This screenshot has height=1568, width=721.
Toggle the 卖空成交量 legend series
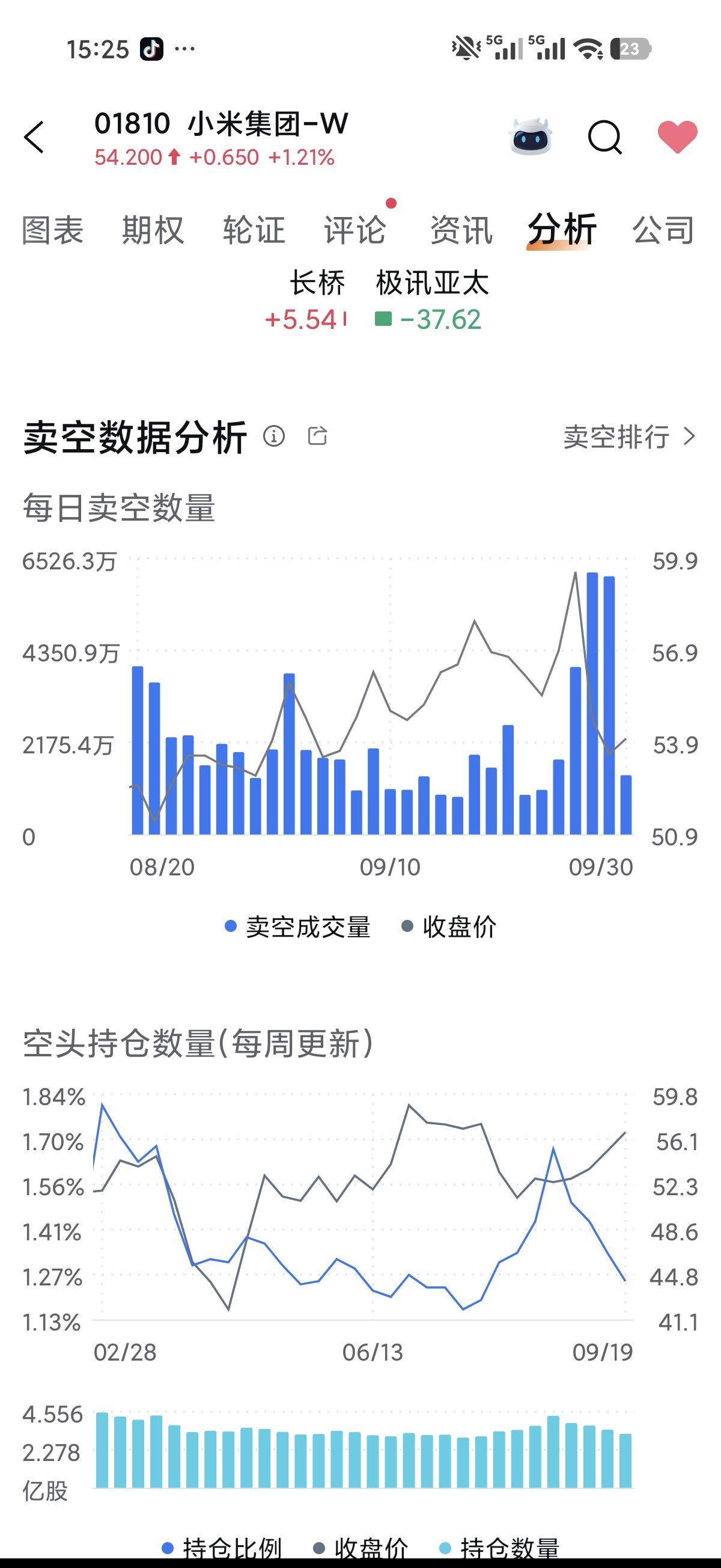297,926
